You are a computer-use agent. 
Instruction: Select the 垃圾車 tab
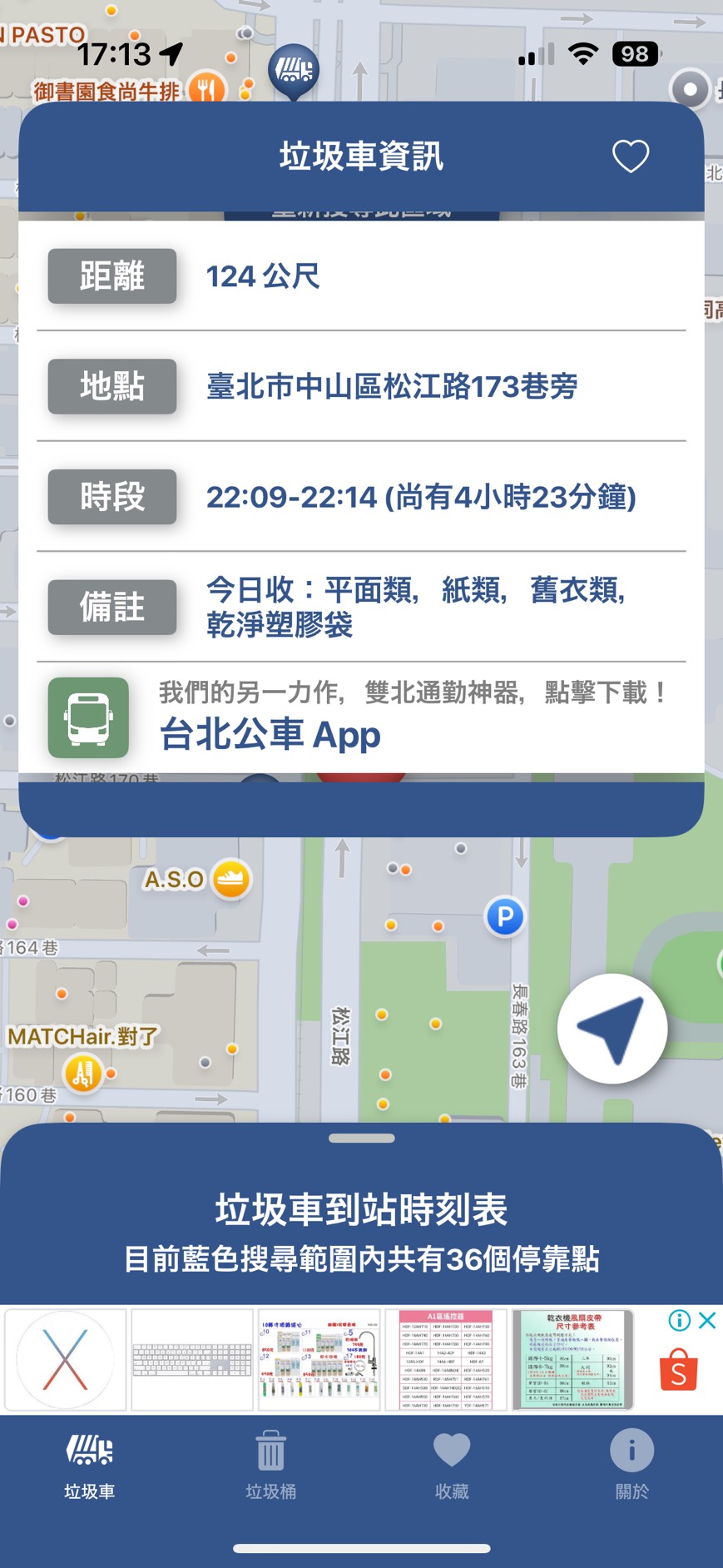[x=90, y=1466]
